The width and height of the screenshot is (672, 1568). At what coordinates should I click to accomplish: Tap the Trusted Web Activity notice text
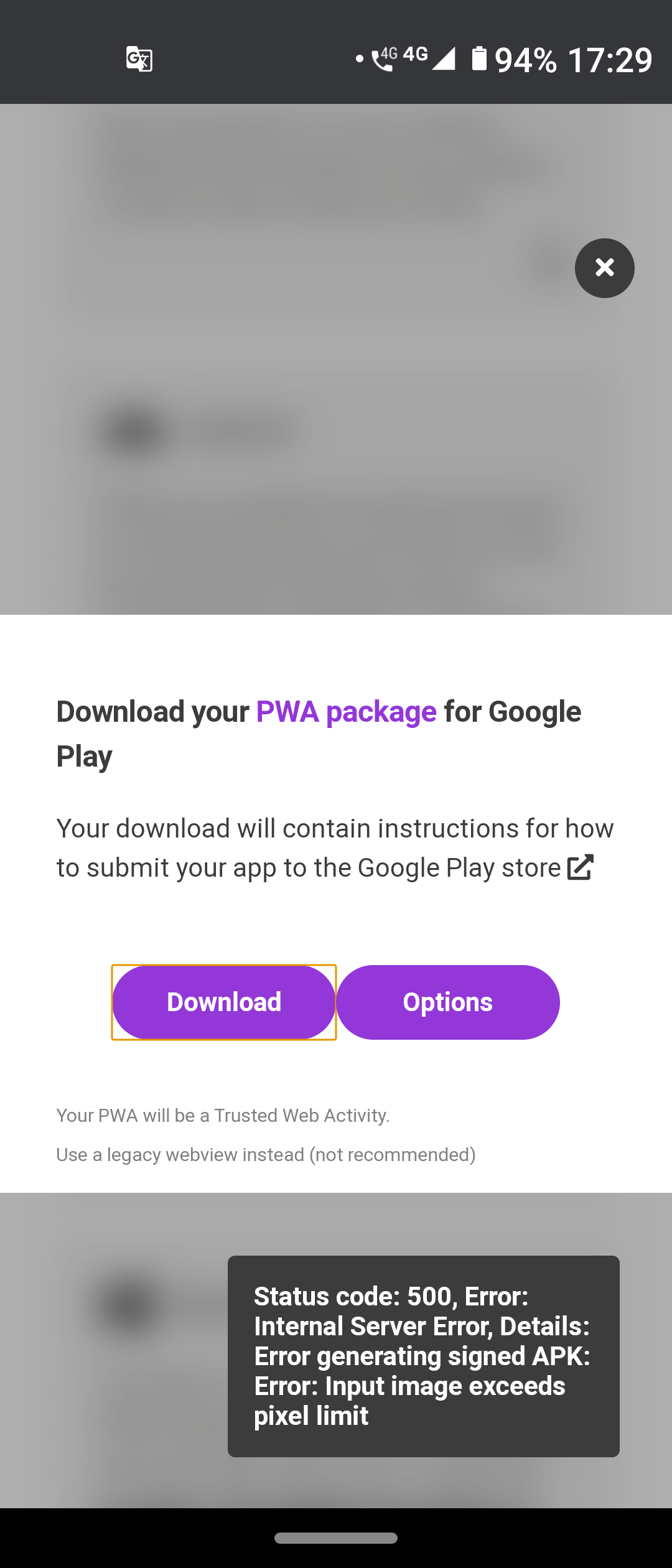click(222, 1115)
